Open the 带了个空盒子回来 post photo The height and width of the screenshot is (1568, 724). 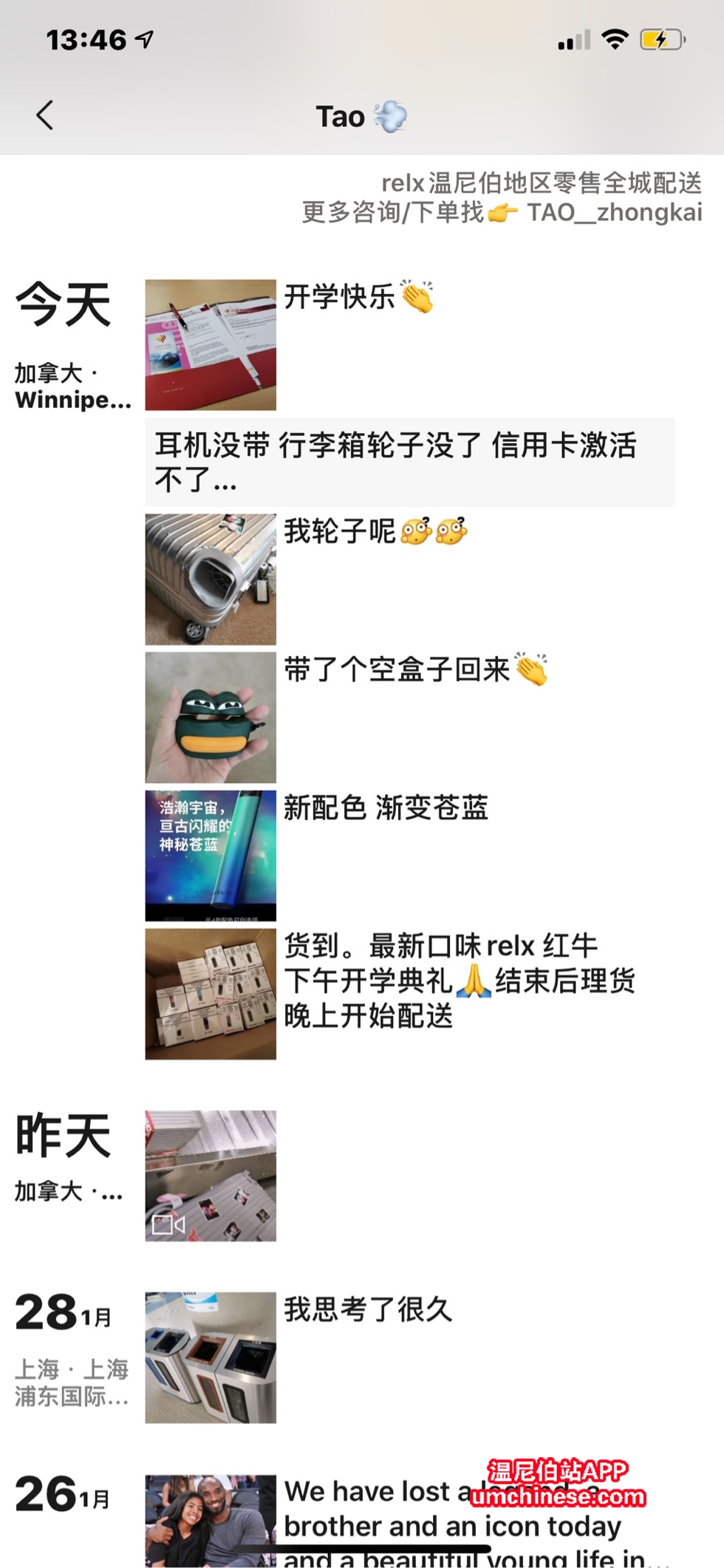pyautogui.click(x=211, y=717)
